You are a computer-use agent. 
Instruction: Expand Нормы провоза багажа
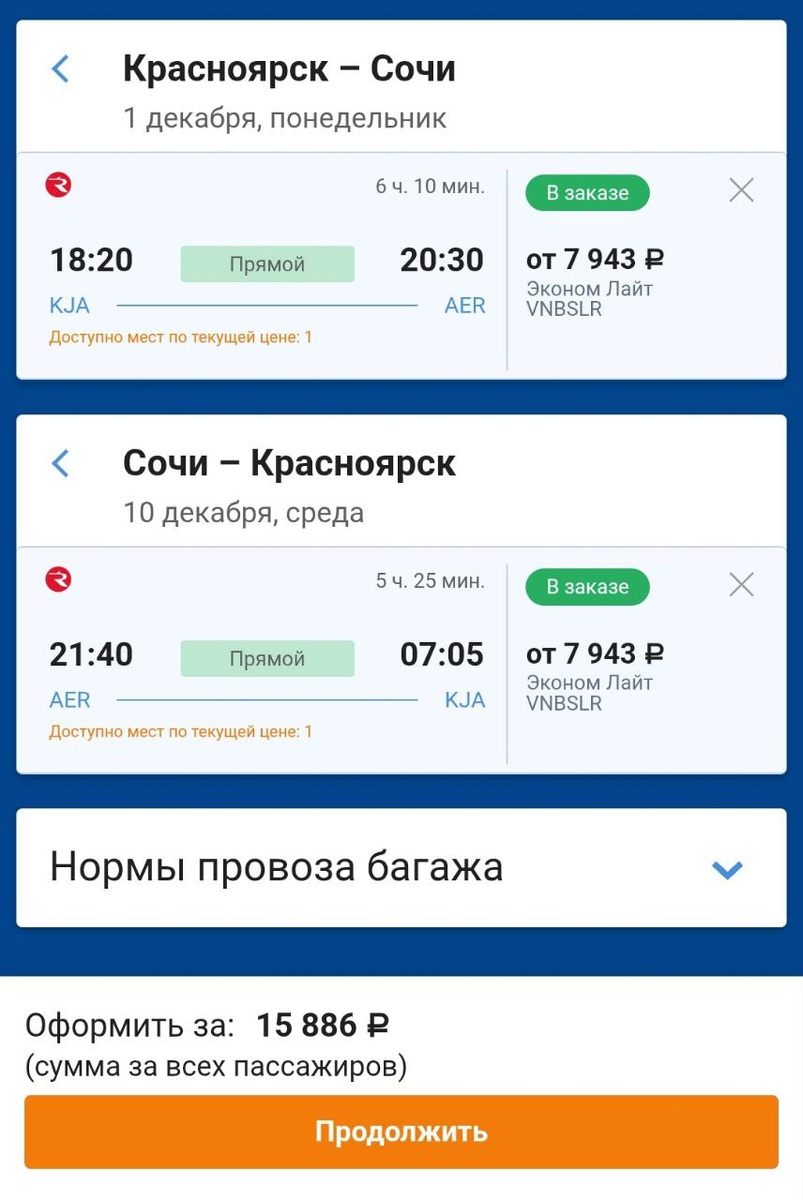pyautogui.click(x=727, y=868)
